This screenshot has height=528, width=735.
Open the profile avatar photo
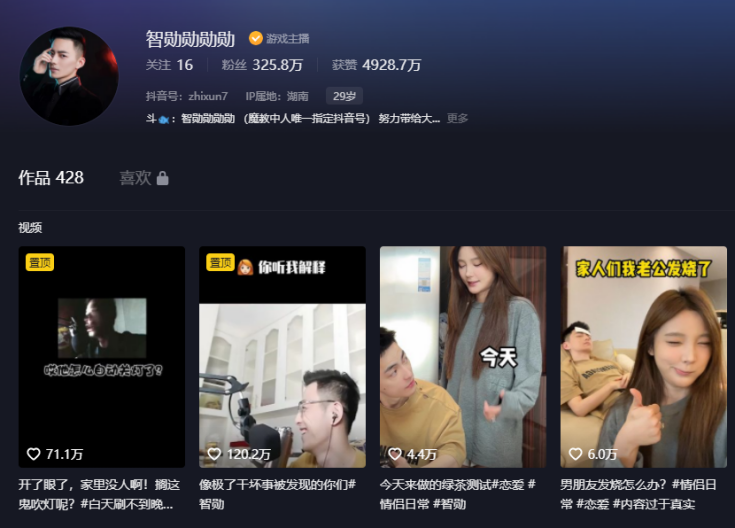tap(69, 76)
